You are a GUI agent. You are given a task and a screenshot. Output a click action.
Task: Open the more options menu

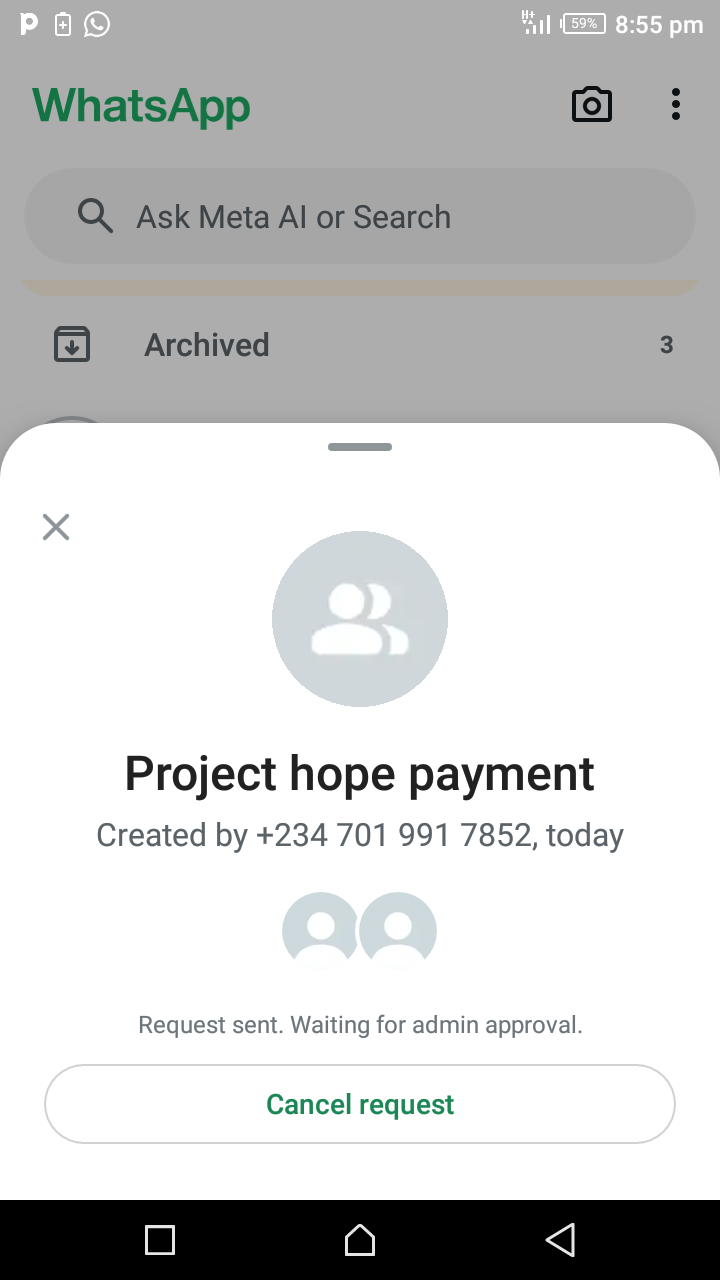click(676, 105)
